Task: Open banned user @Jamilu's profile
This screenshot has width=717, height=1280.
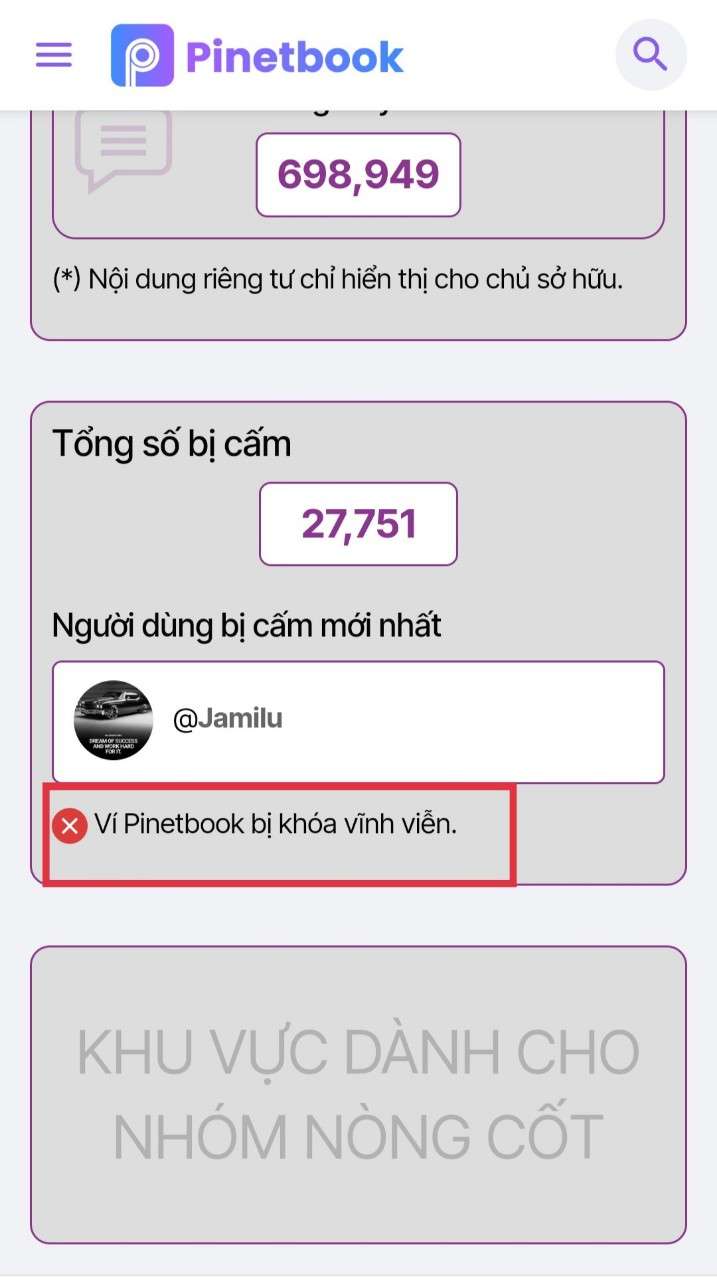Action: click(x=227, y=720)
